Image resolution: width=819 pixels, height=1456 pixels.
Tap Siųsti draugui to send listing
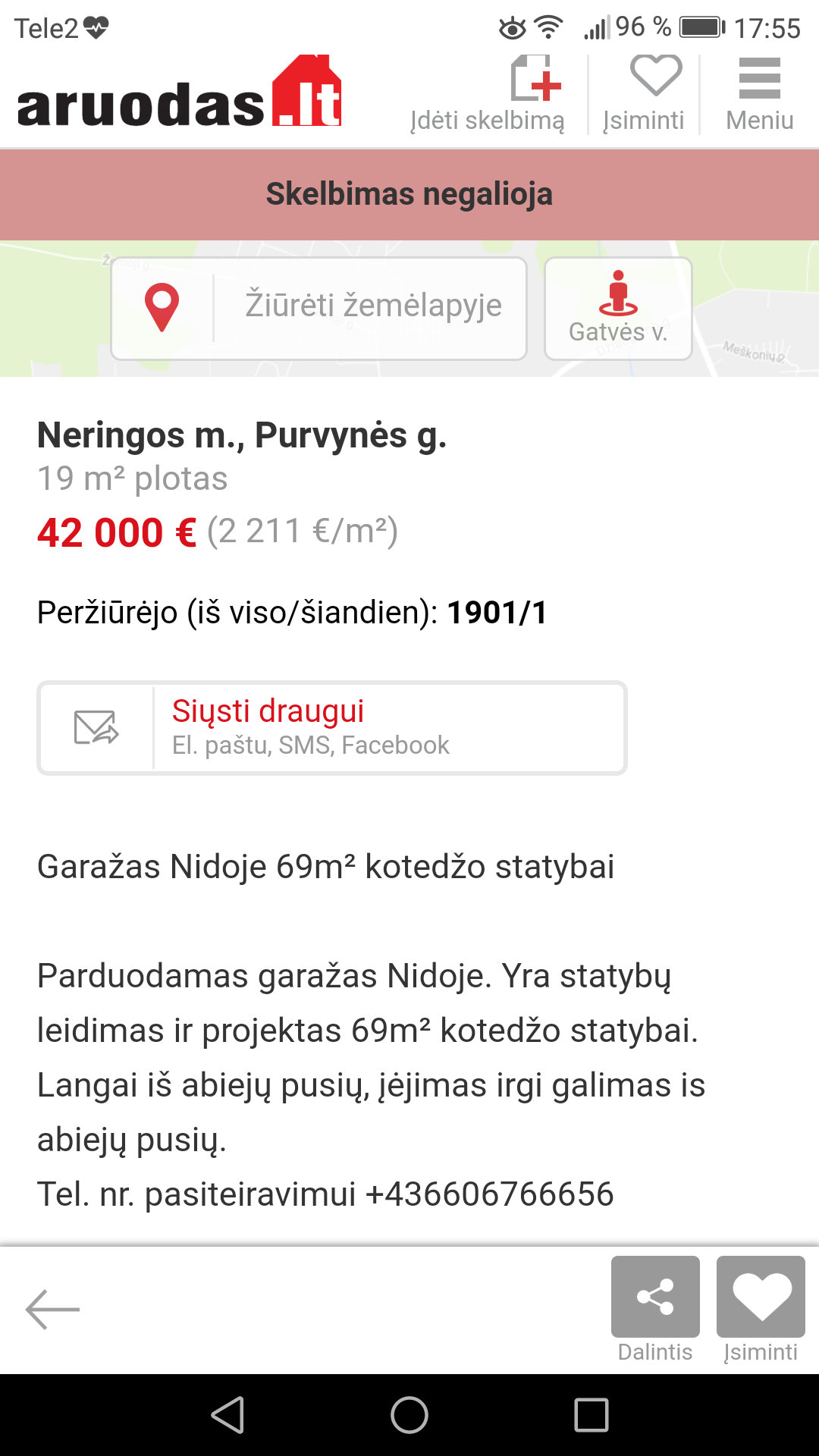(x=332, y=728)
